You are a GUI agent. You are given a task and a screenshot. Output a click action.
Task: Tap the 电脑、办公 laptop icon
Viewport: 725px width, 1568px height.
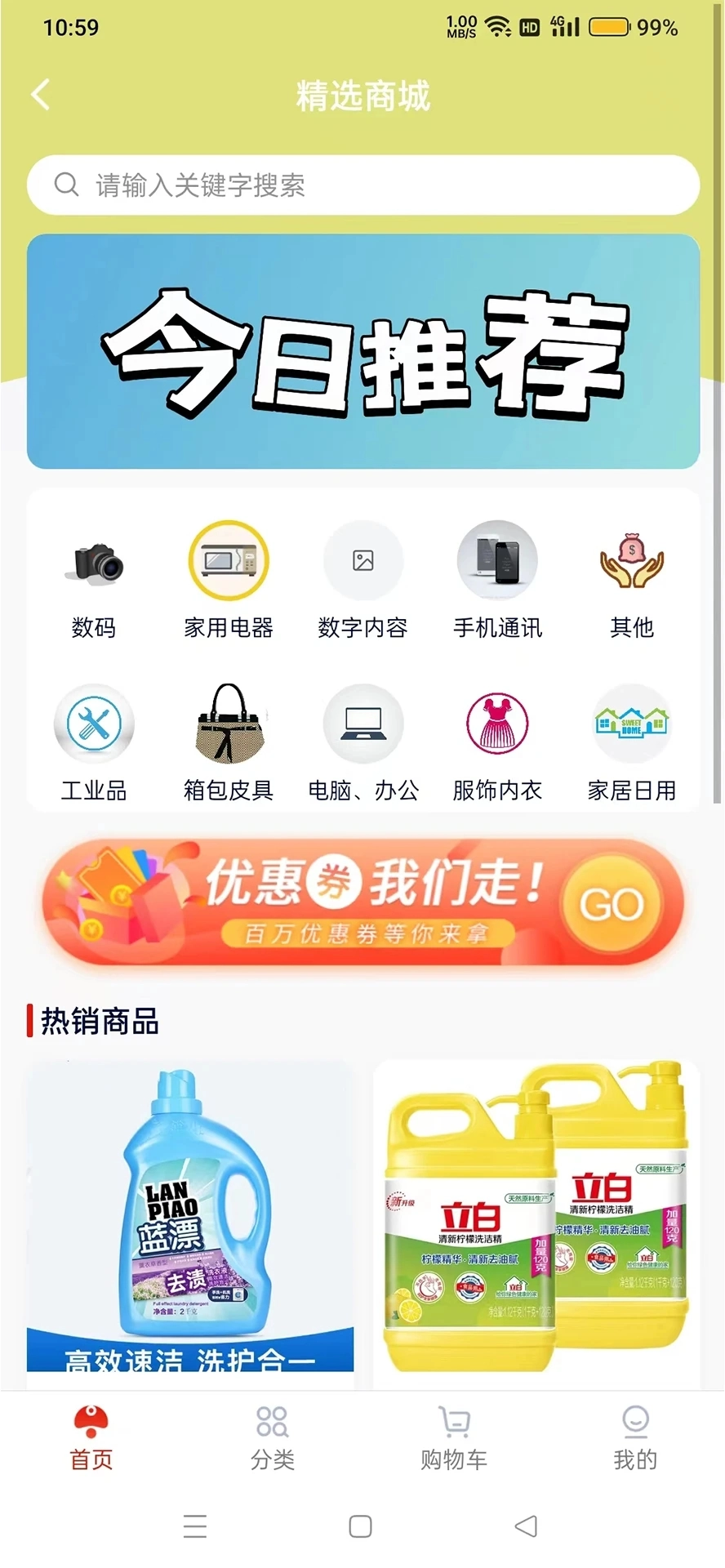pyautogui.click(x=362, y=724)
